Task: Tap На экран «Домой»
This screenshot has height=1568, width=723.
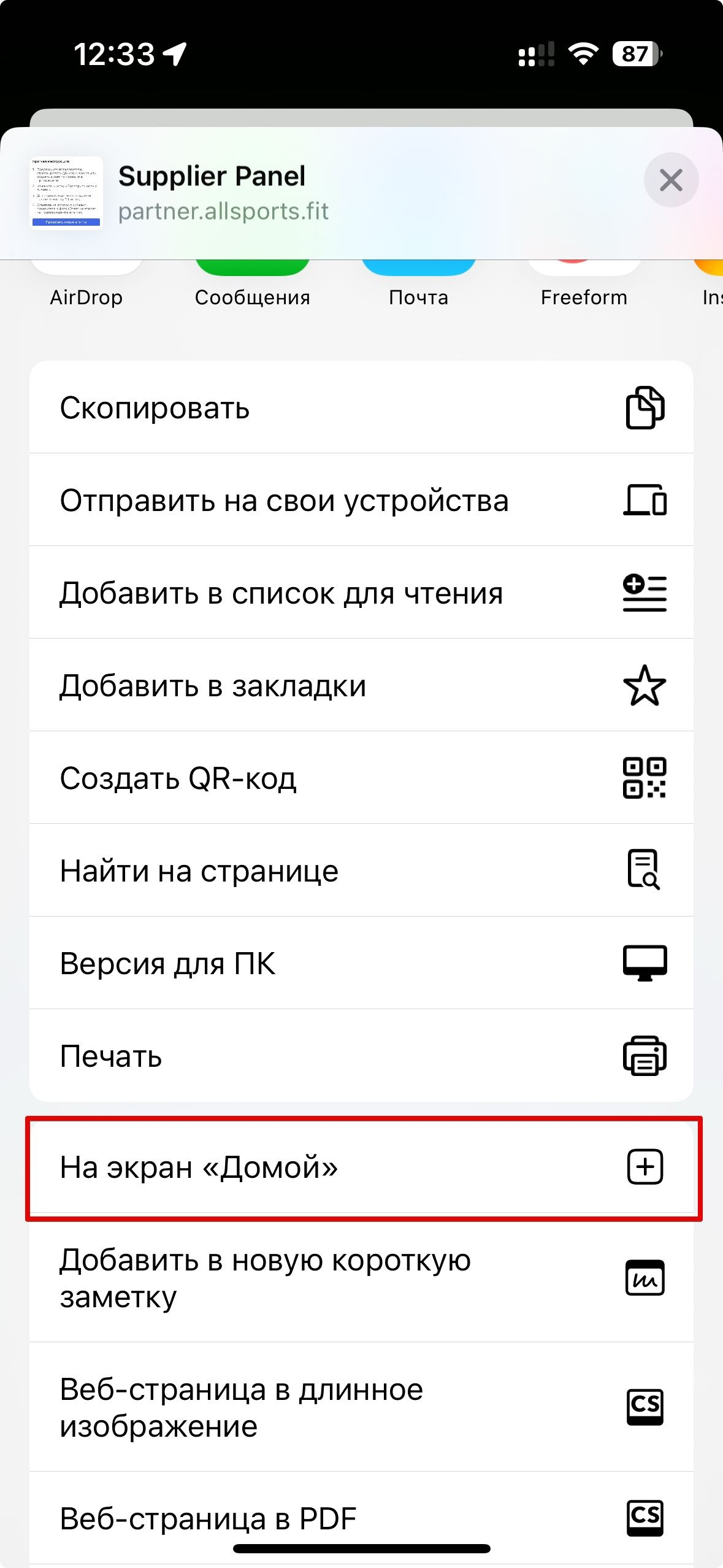Action: (x=361, y=1167)
